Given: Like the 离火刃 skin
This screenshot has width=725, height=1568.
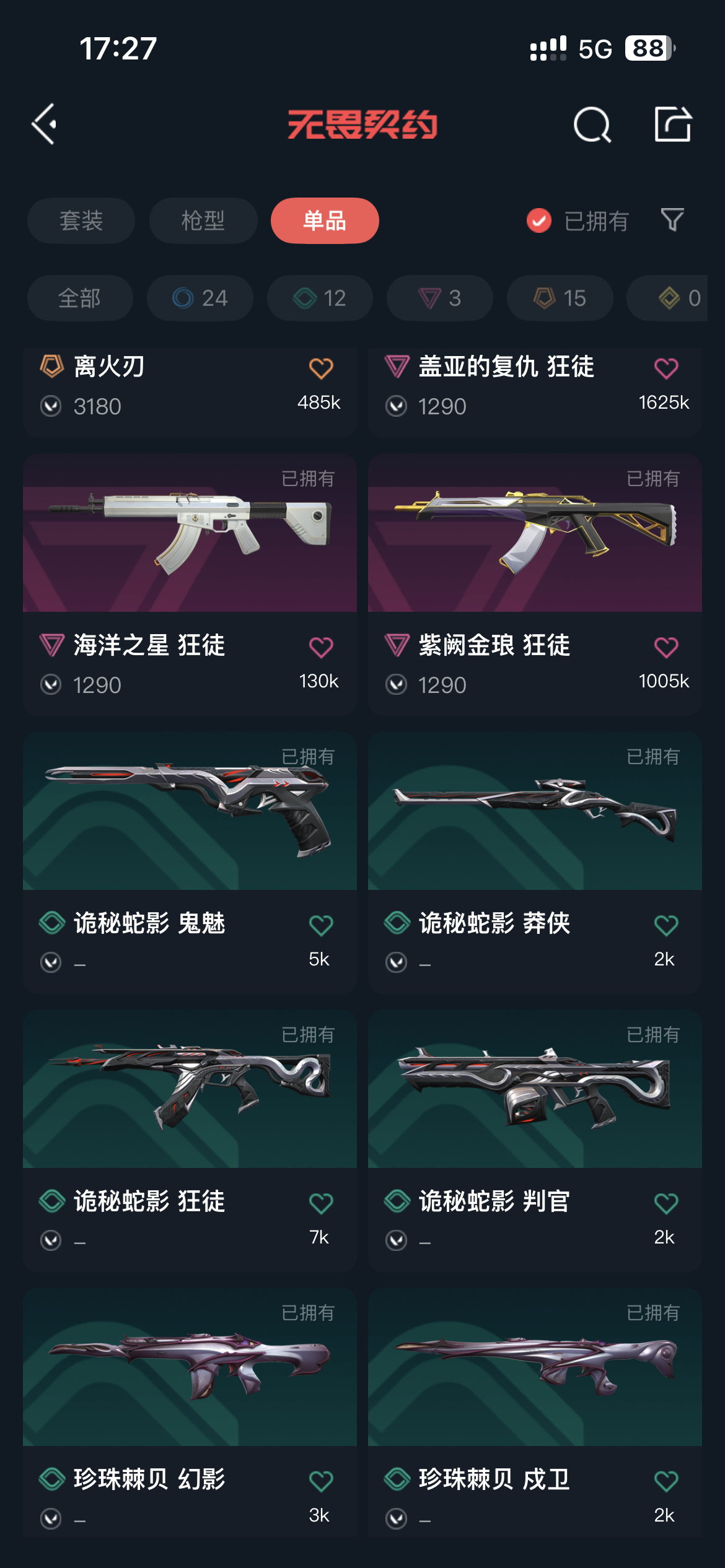Looking at the screenshot, I should 321,369.
